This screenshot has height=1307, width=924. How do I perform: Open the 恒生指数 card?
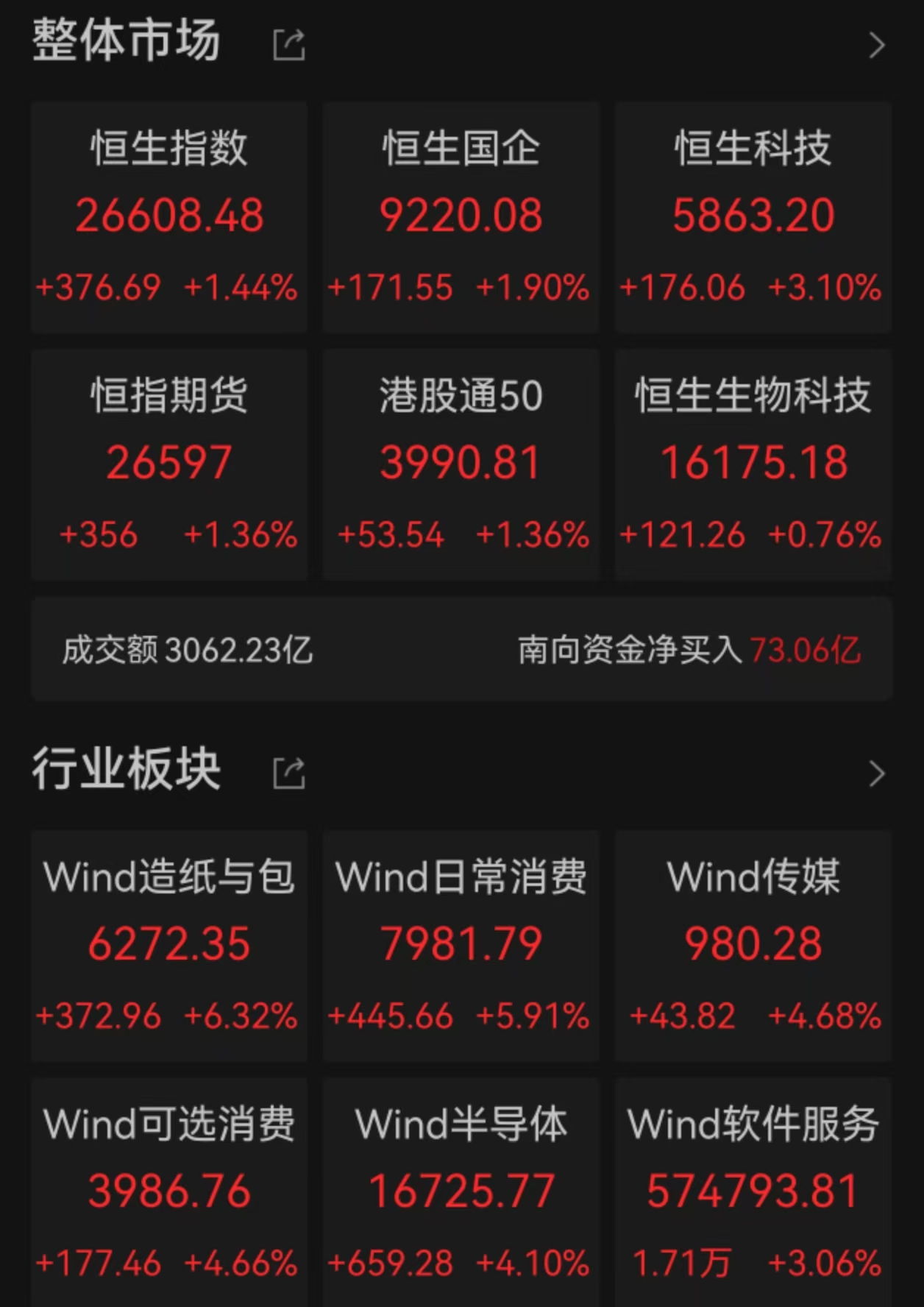point(169,217)
